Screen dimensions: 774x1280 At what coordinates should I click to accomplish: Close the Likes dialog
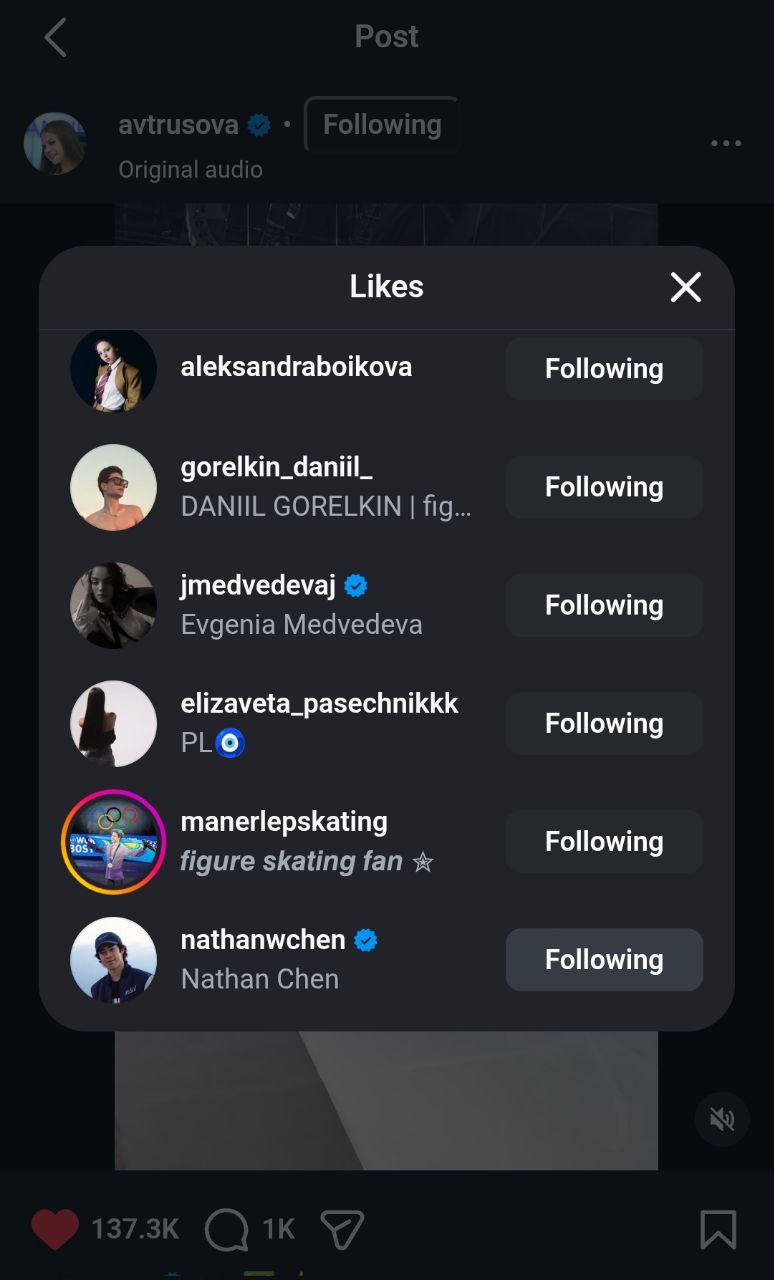point(685,287)
